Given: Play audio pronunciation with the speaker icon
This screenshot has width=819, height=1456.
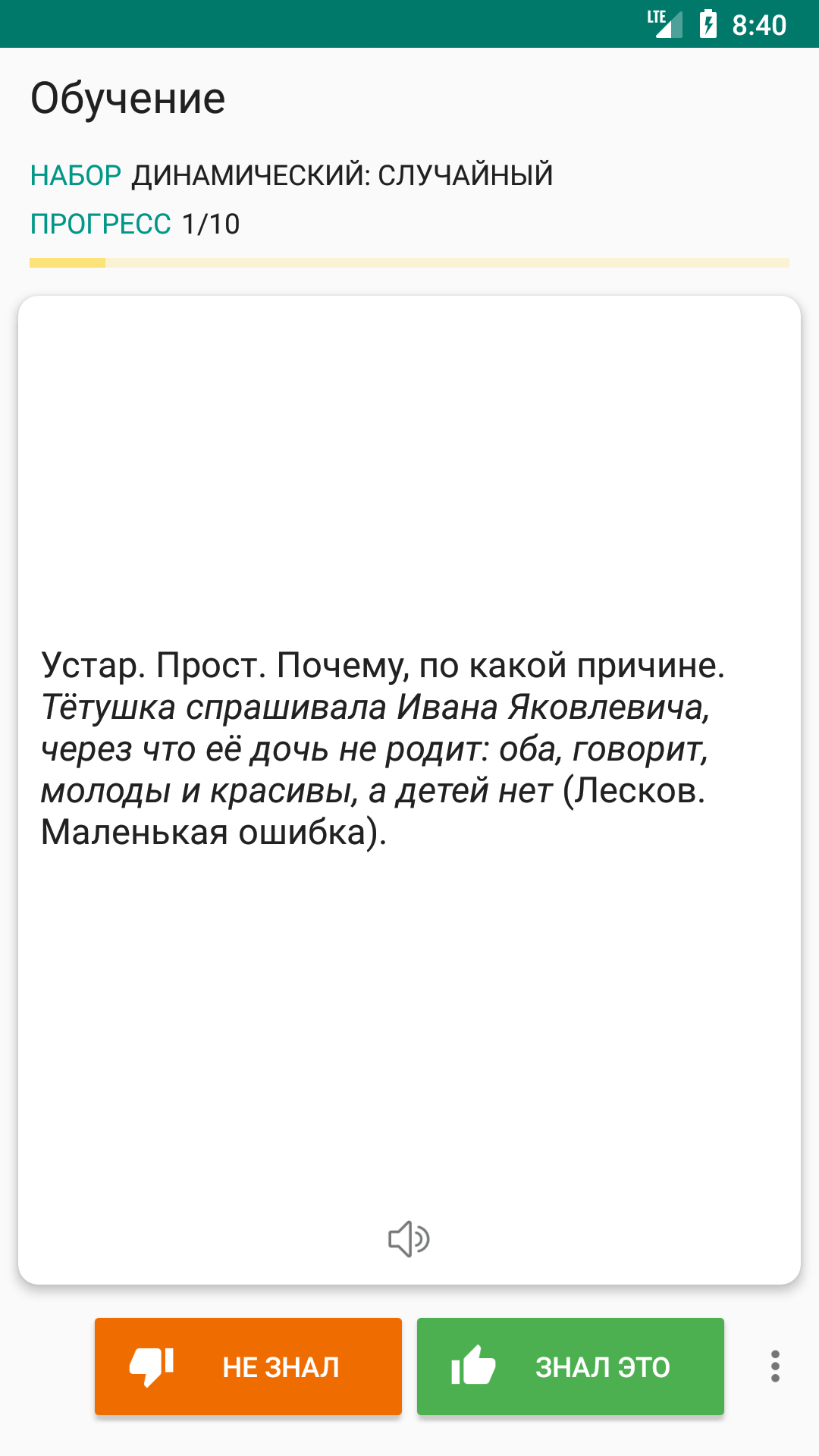Looking at the screenshot, I should [x=409, y=1239].
